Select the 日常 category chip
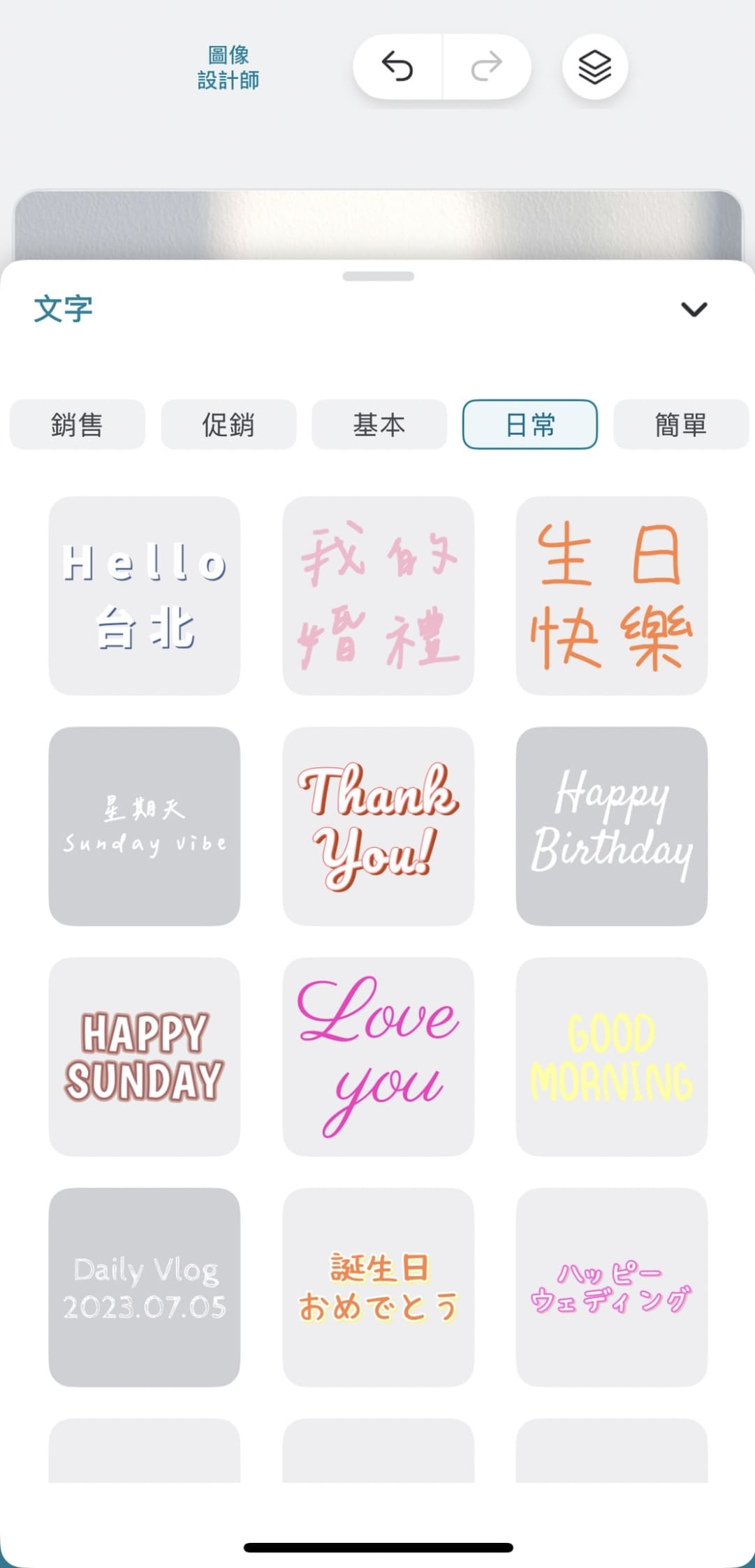755x1568 pixels. pyautogui.click(x=529, y=425)
